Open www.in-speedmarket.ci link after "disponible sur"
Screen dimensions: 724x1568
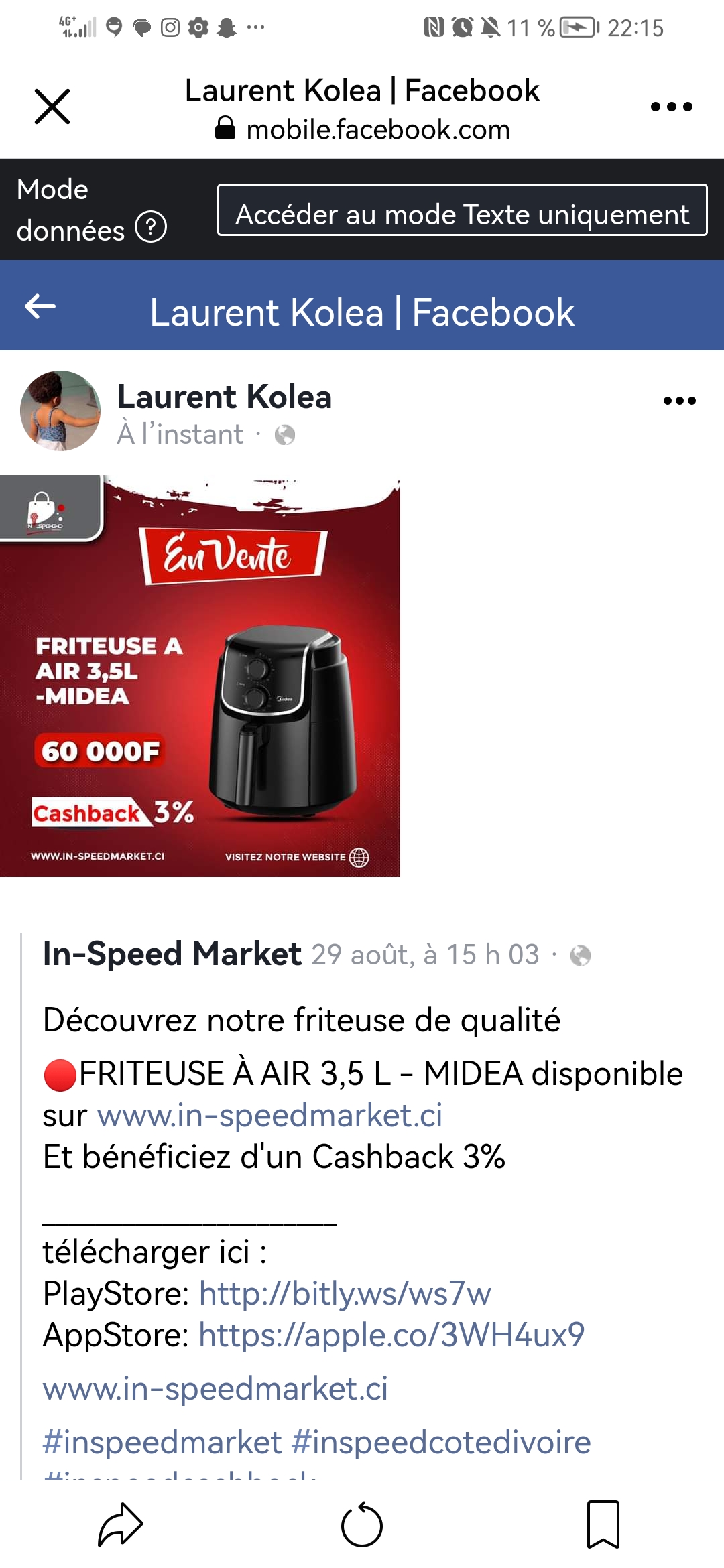click(269, 1116)
